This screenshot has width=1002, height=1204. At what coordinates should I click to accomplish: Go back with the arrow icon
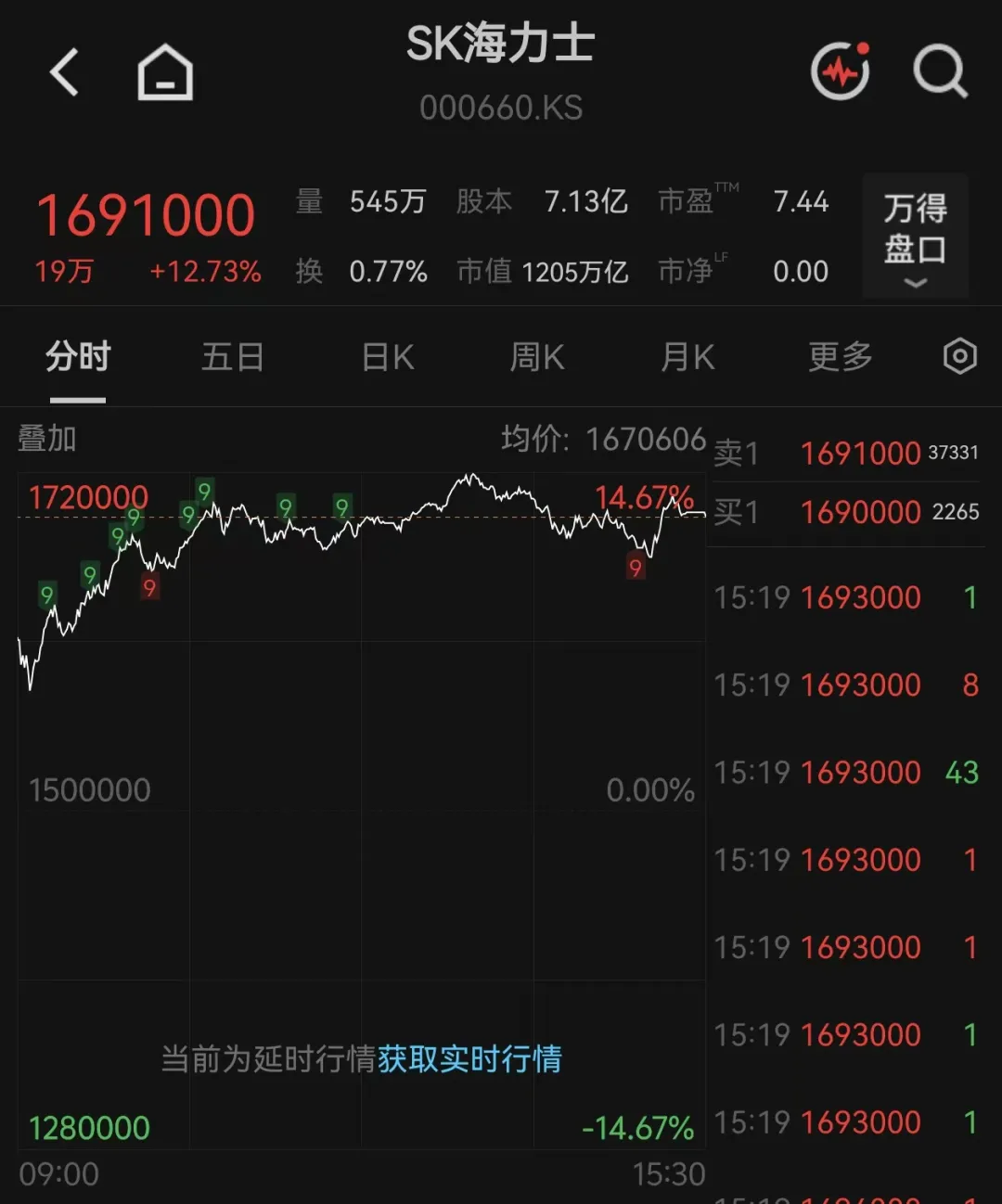point(64,72)
